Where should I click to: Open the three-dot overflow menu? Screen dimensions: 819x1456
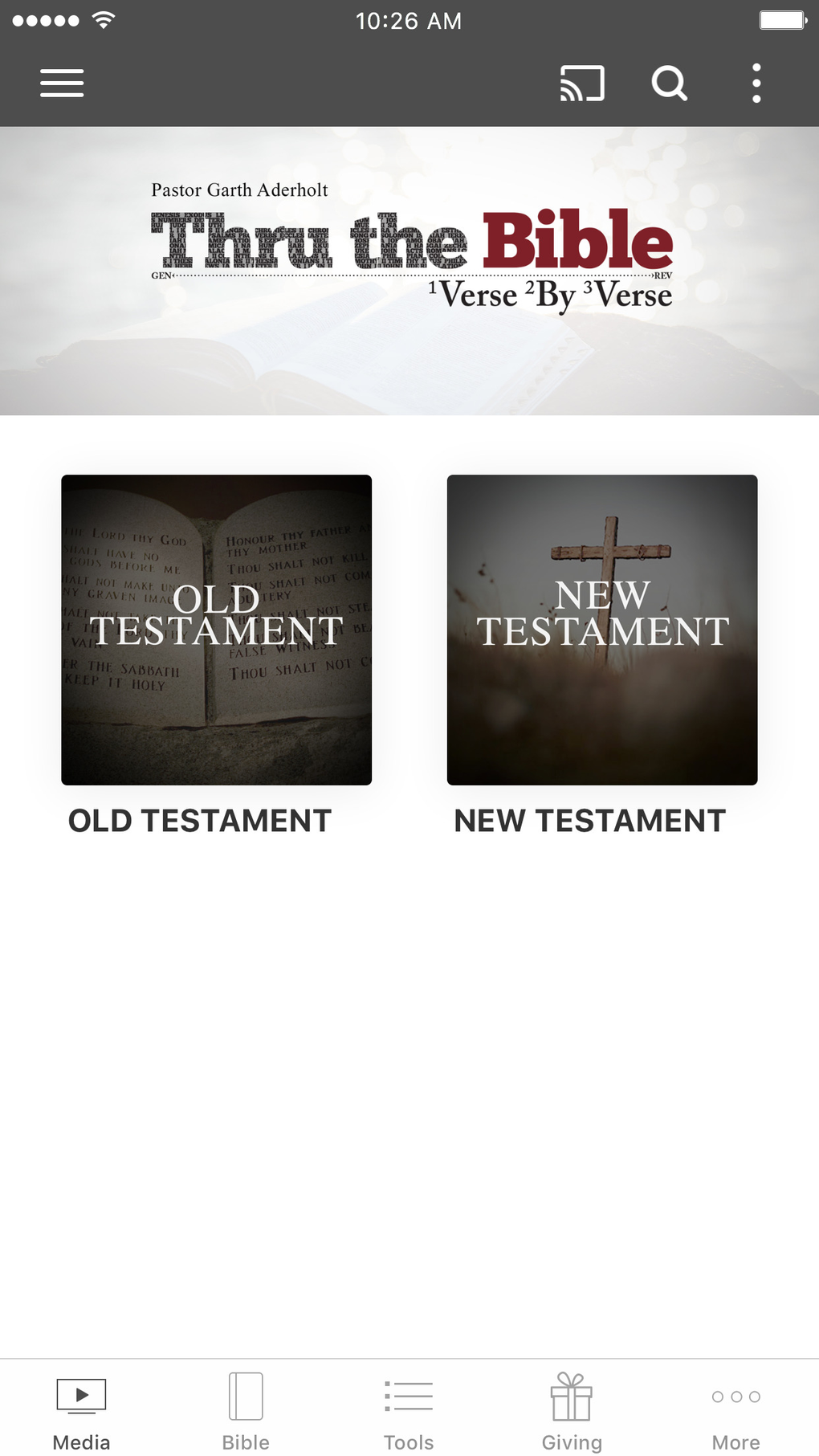tap(756, 83)
